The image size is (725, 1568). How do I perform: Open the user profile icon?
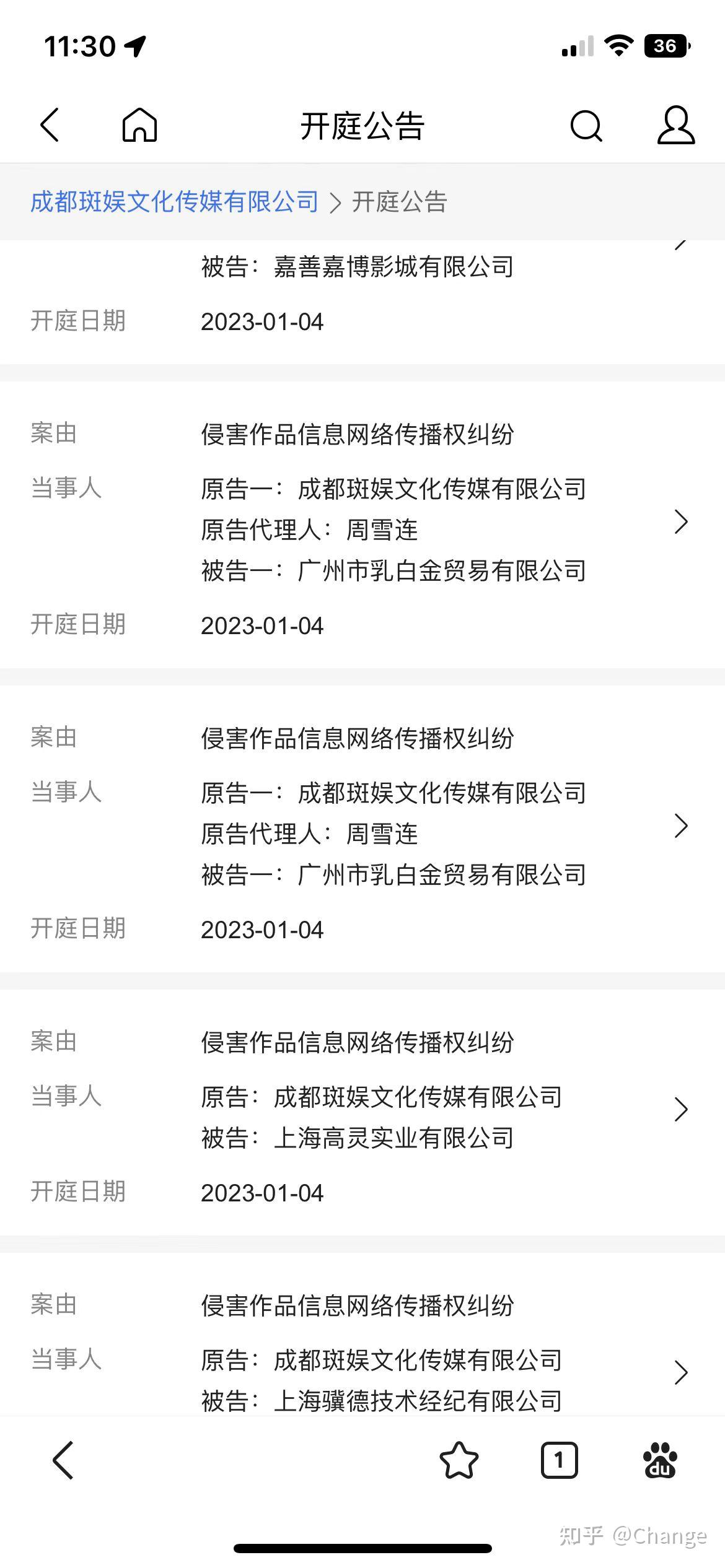coord(675,125)
